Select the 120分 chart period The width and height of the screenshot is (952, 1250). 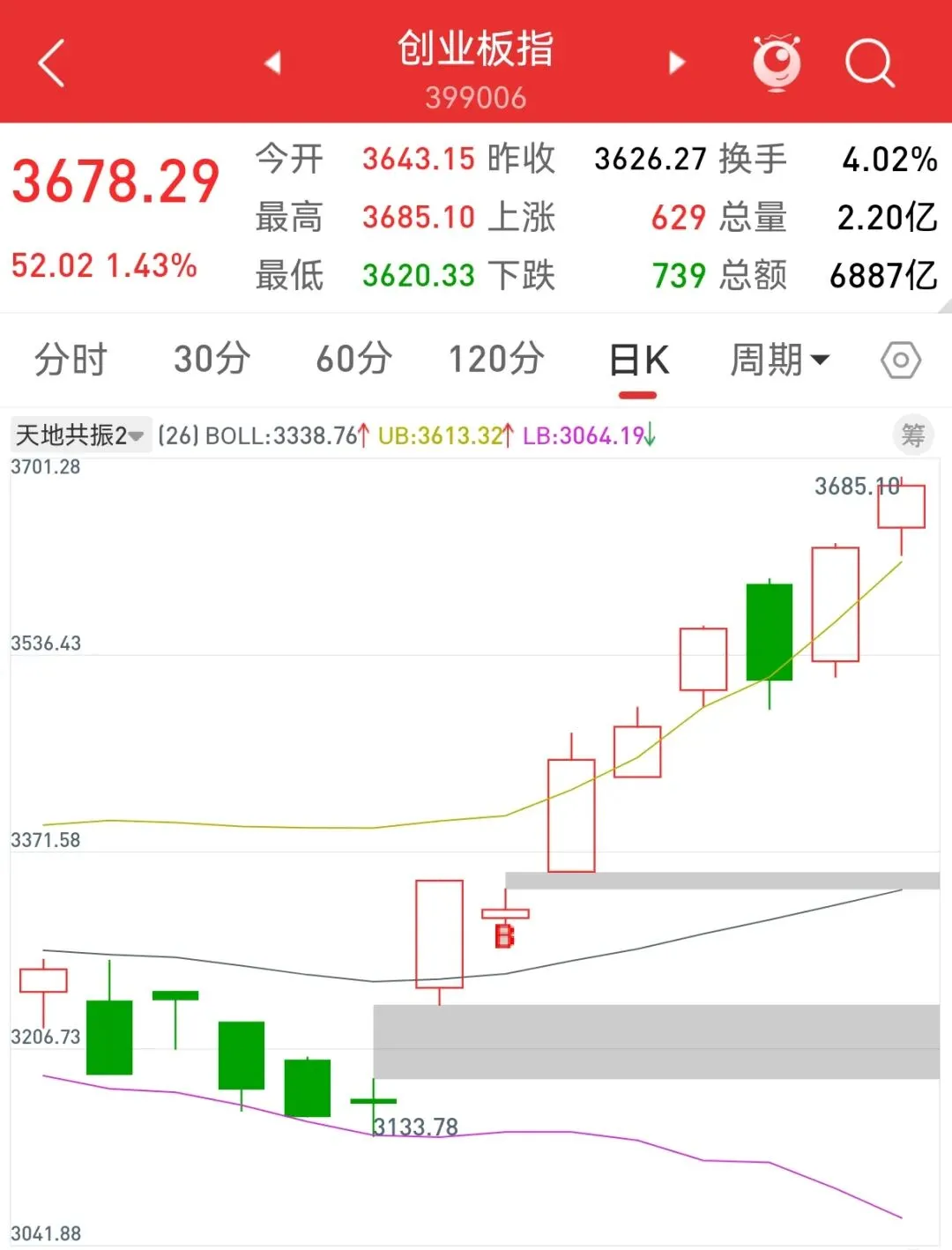click(x=496, y=360)
